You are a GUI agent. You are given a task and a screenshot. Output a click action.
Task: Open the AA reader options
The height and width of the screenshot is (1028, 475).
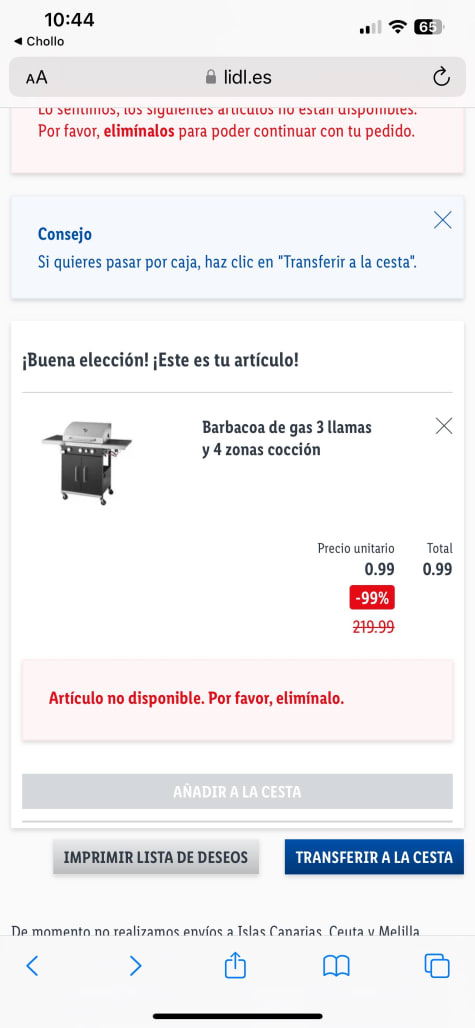click(x=37, y=78)
